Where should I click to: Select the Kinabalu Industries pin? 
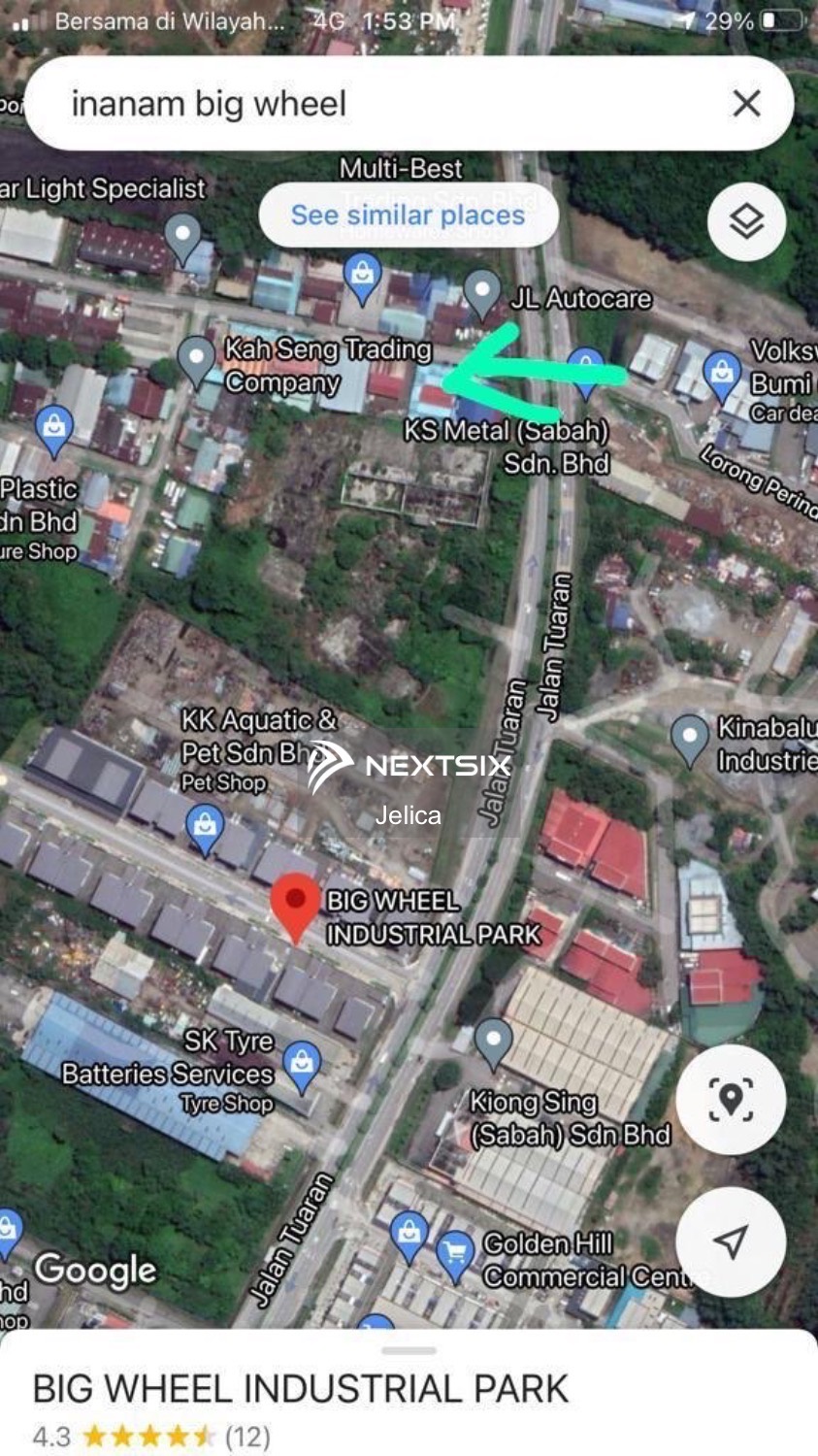(x=690, y=736)
